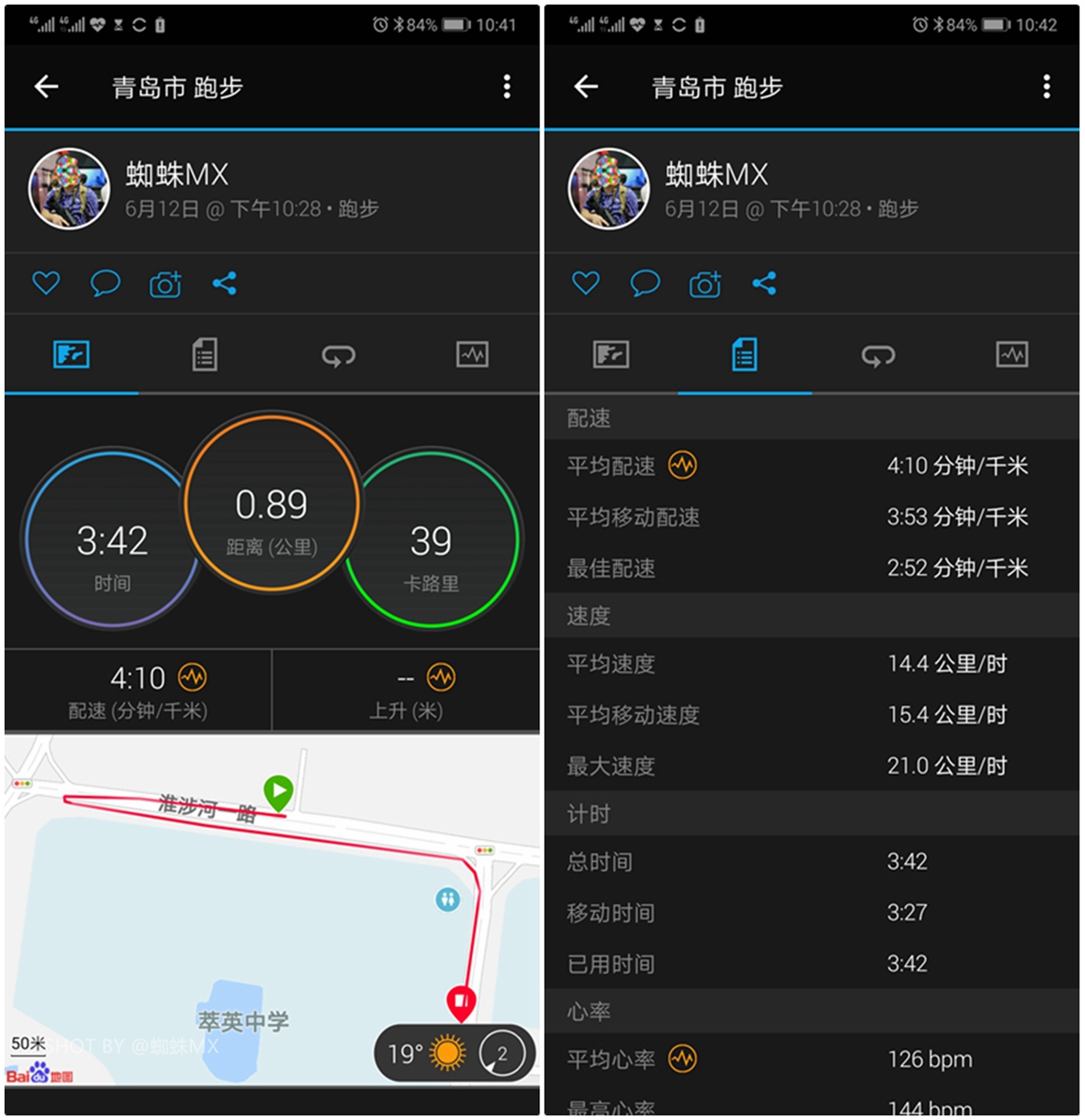Open the laps view via loop icon

338,356
